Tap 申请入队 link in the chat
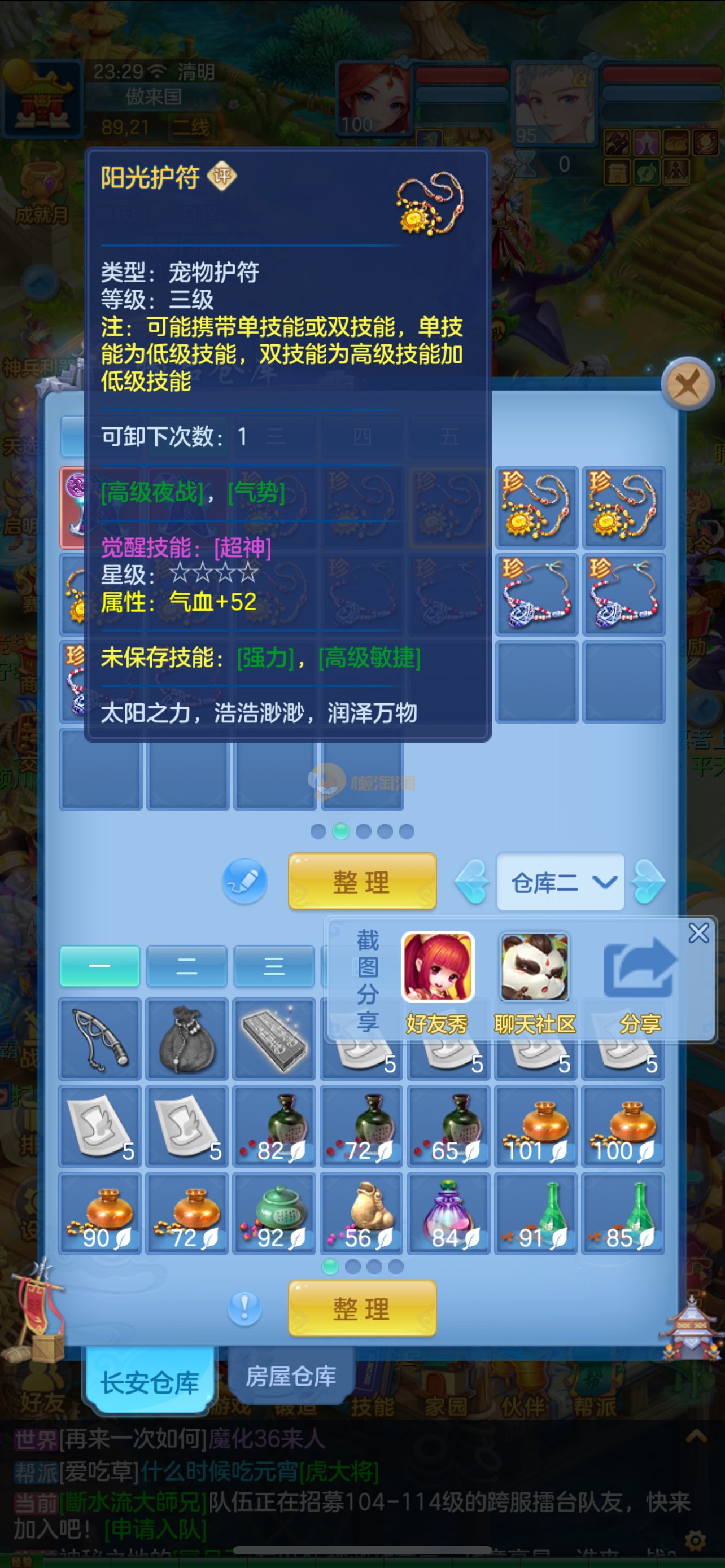725x1568 pixels. (x=155, y=1528)
